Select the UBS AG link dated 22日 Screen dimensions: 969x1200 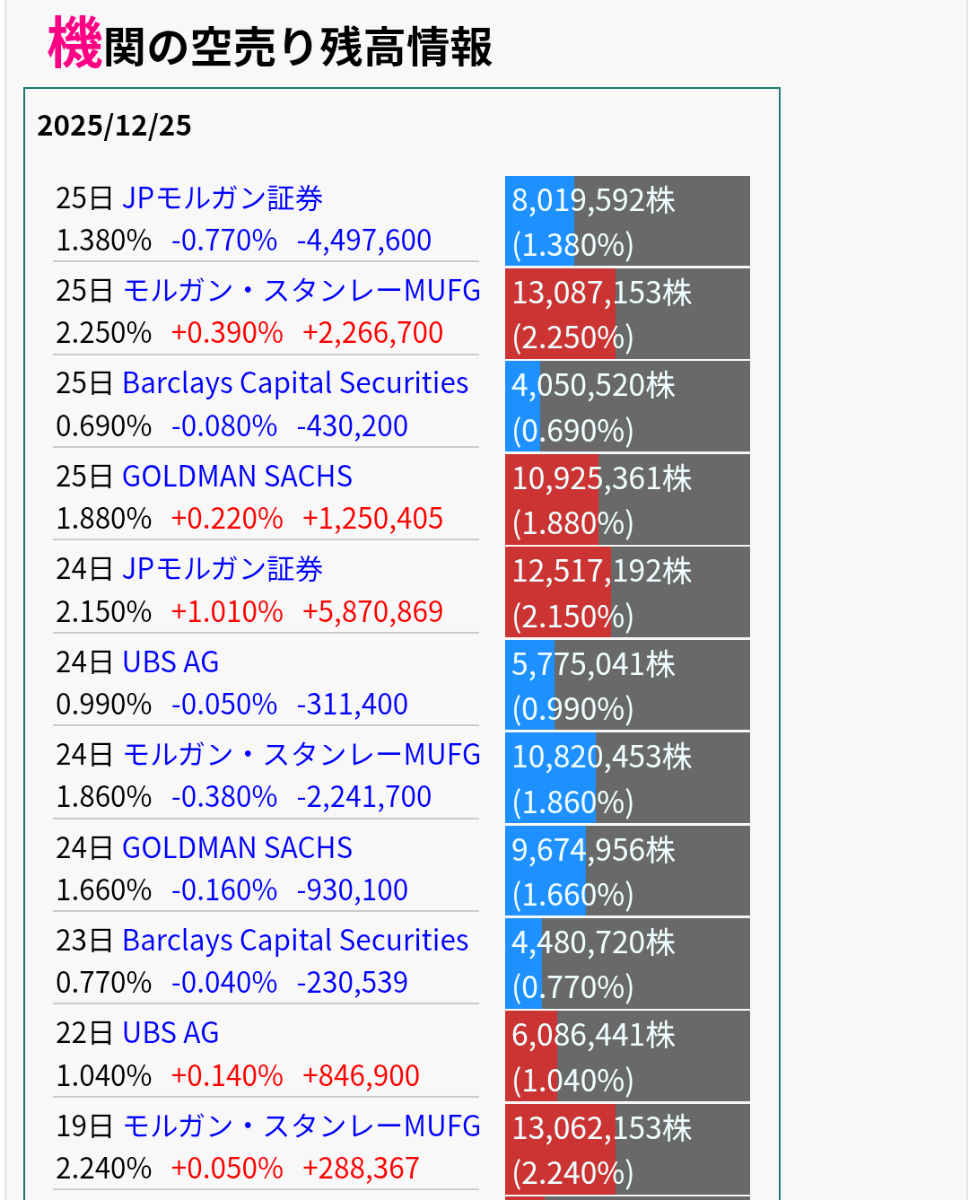pos(170,1033)
